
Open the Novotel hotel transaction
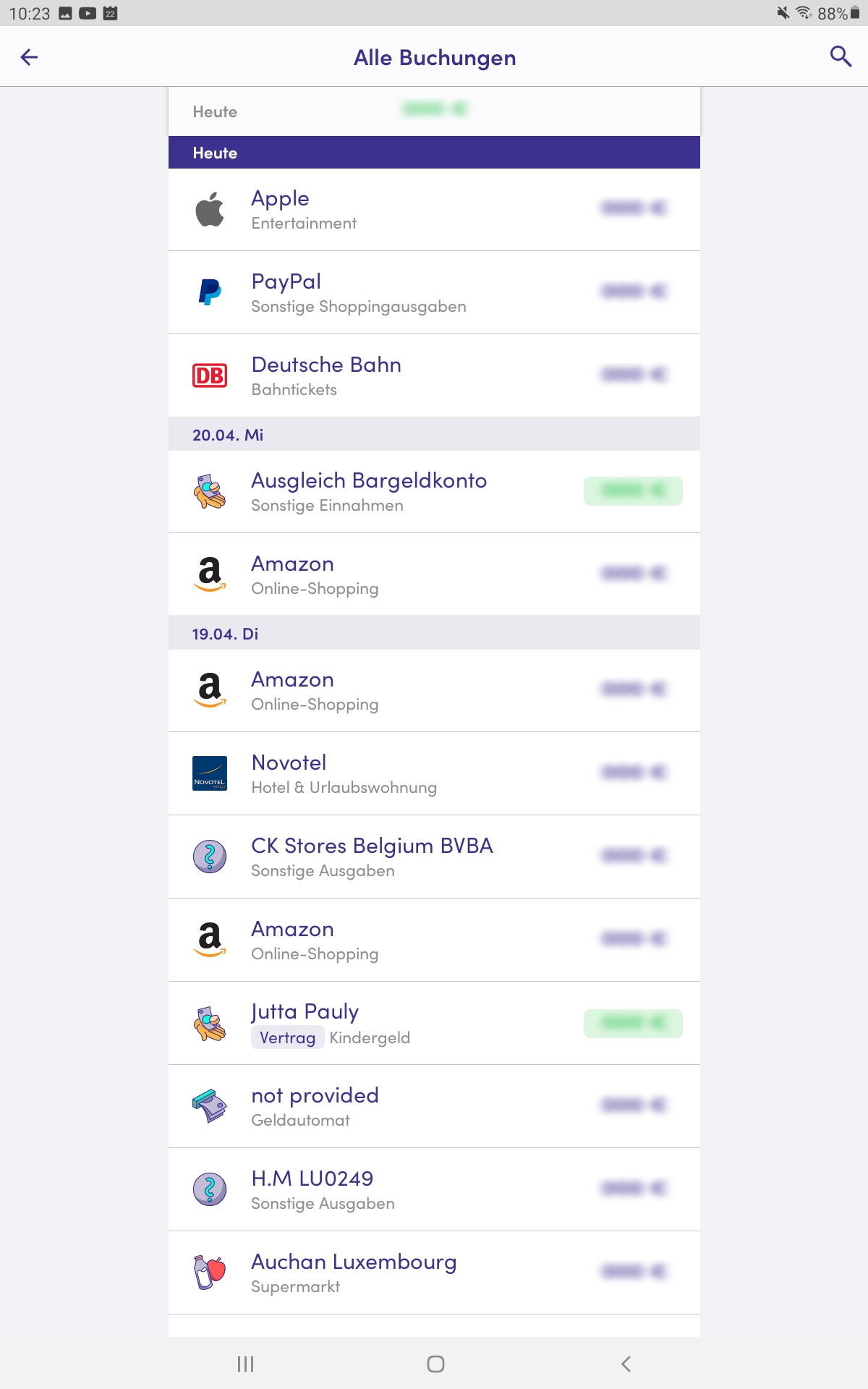(434, 774)
